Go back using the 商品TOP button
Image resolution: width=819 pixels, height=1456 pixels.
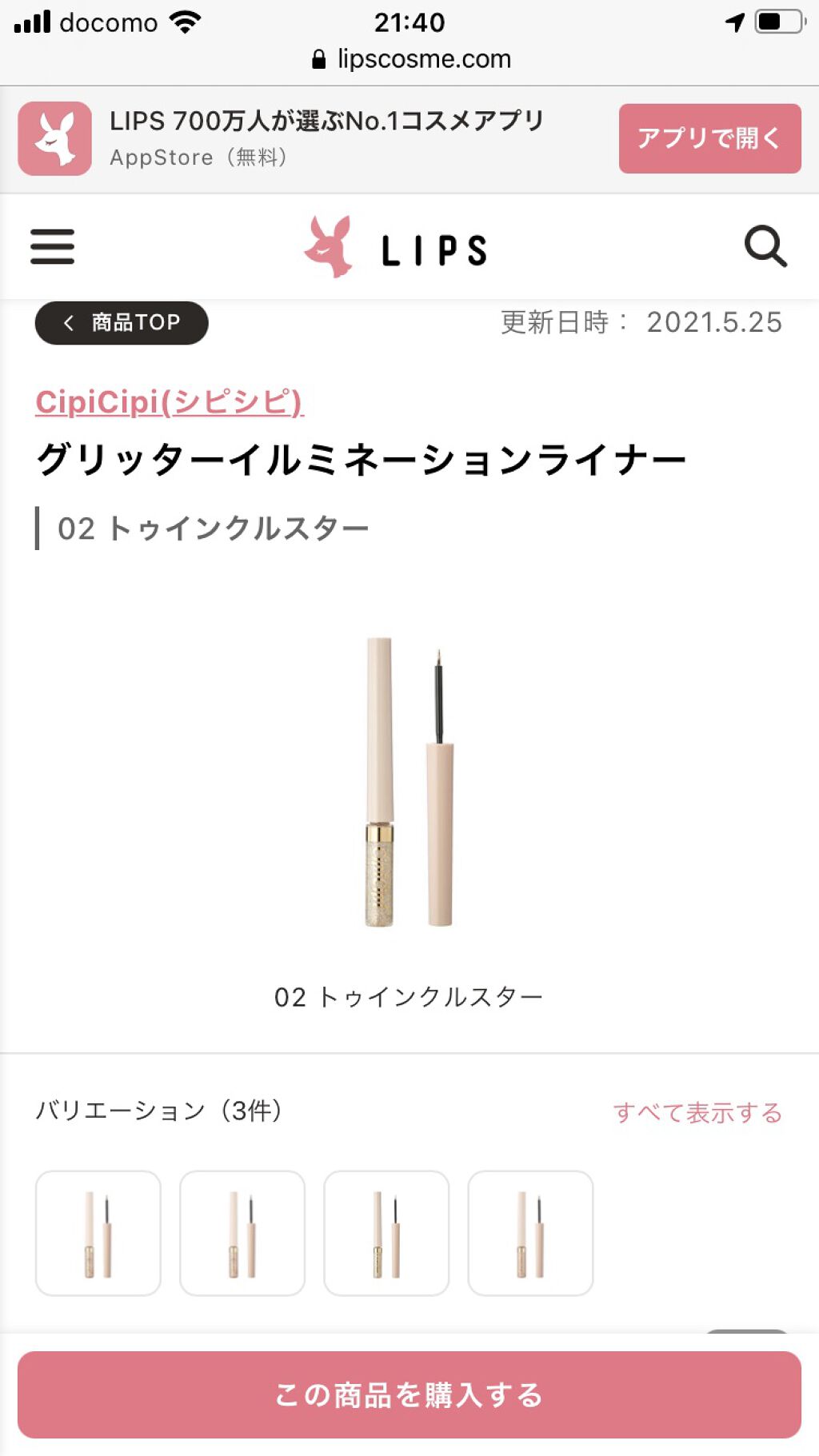pos(120,322)
